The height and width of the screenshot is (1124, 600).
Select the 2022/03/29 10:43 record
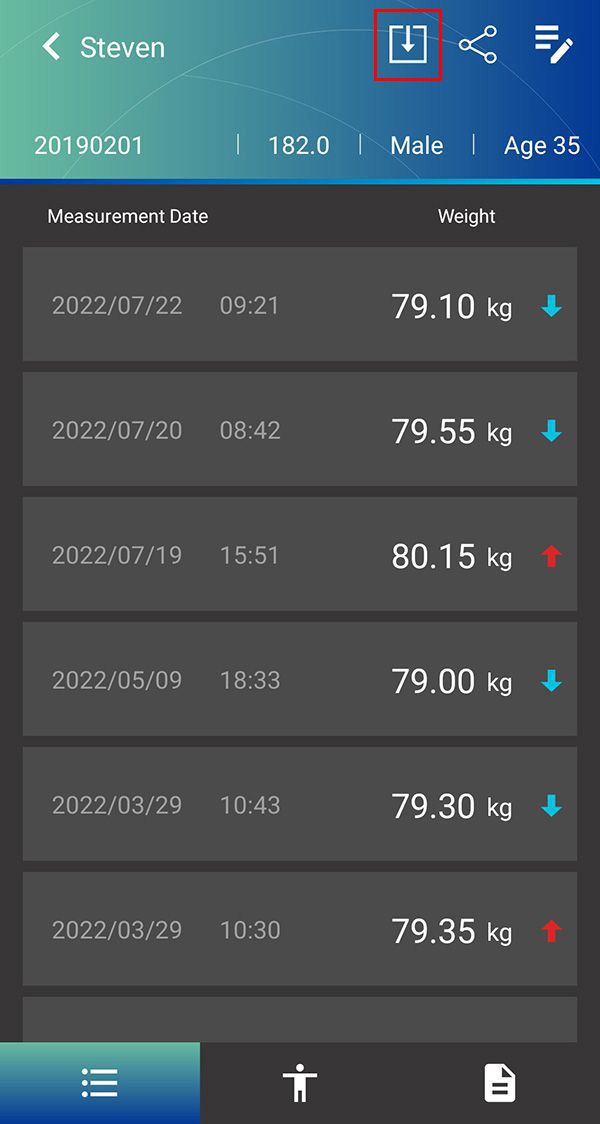tap(300, 804)
